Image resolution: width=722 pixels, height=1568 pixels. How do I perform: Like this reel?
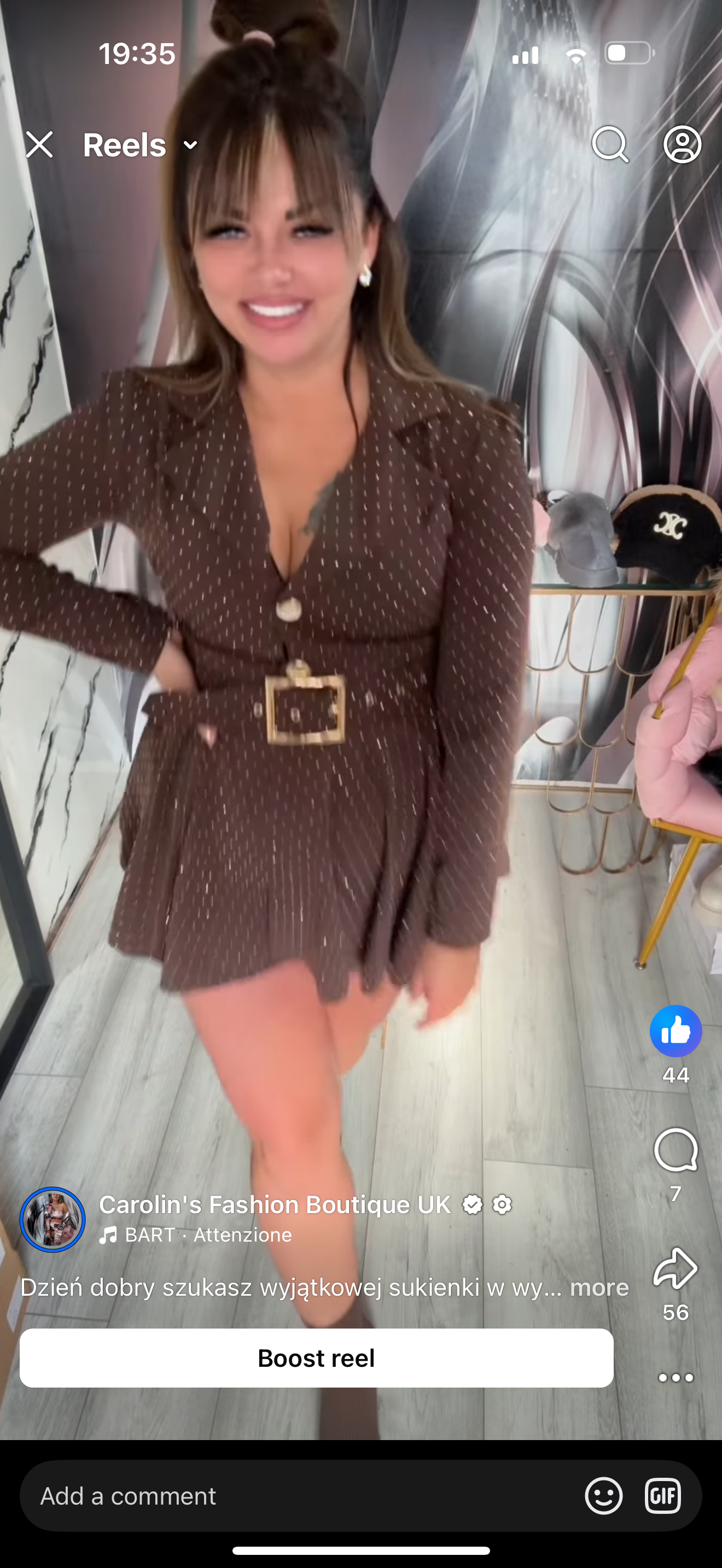pos(676,1031)
